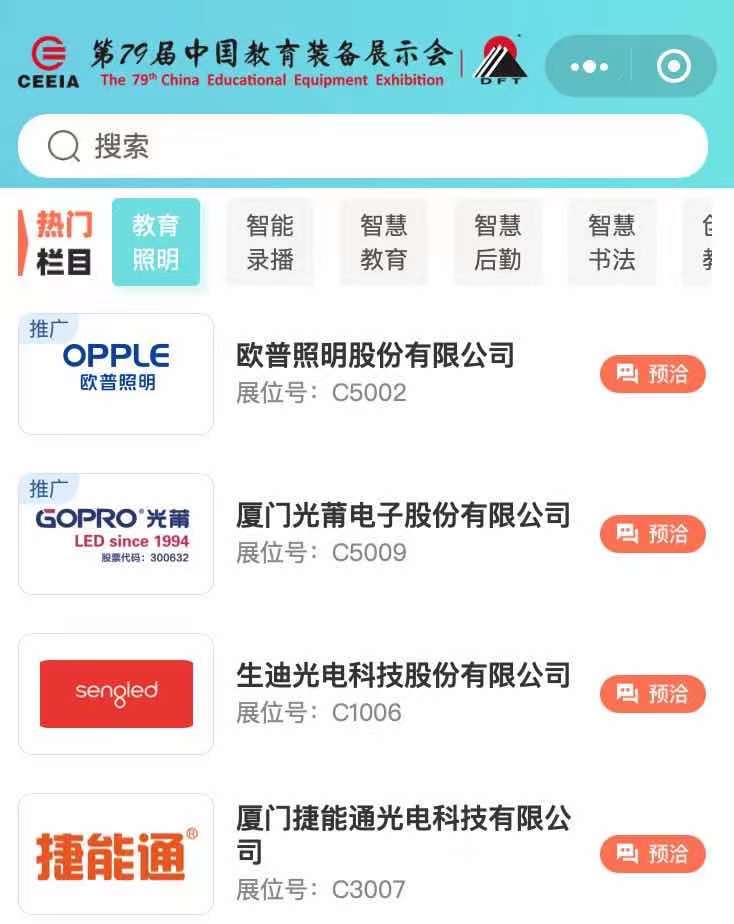The image size is (734, 924).
Task: Click the DFT triangle logo
Action: [500, 57]
